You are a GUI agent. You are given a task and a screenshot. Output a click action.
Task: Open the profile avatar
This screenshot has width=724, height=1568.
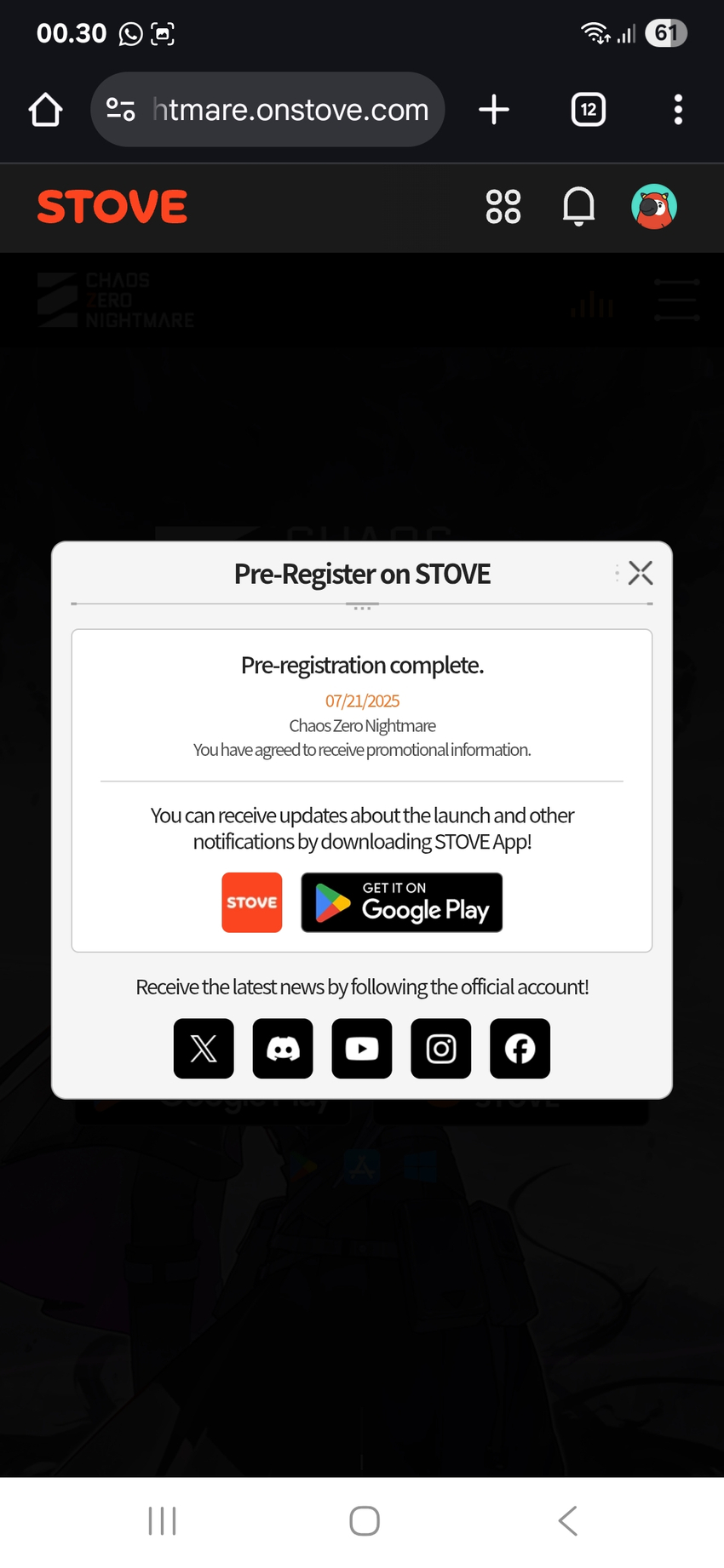point(653,206)
